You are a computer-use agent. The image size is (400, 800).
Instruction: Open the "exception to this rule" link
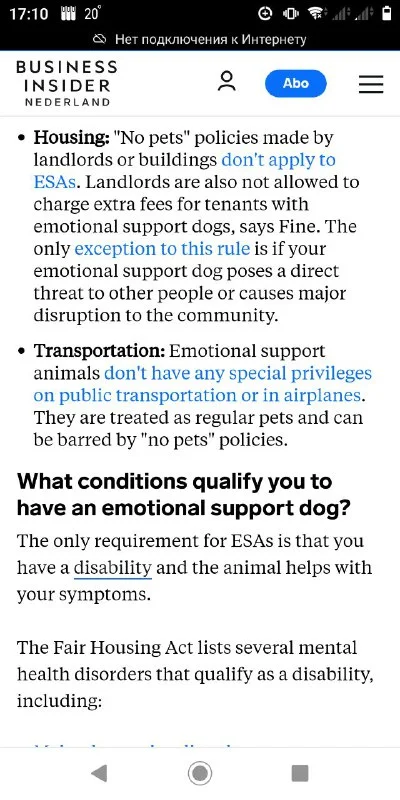pos(162,249)
